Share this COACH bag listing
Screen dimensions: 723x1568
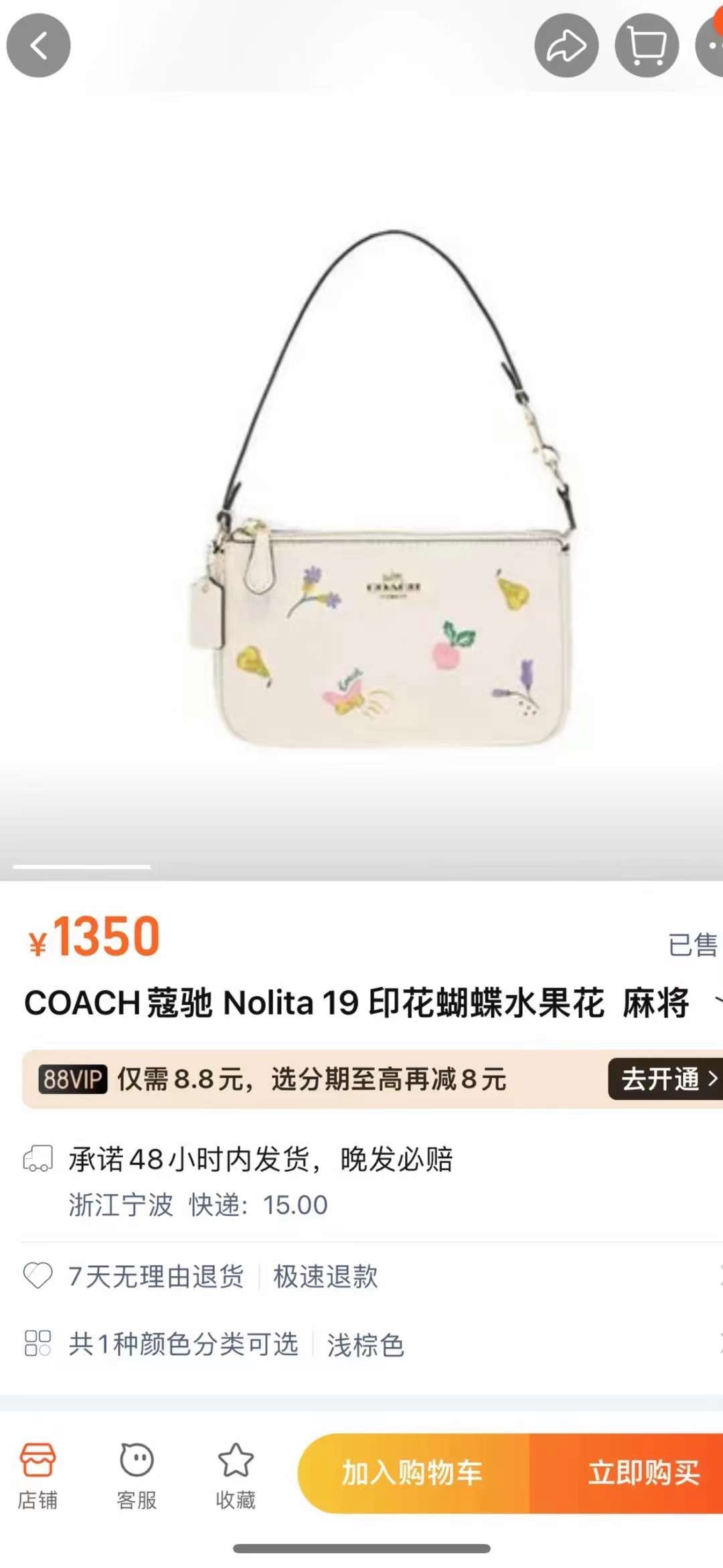coord(566,46)
